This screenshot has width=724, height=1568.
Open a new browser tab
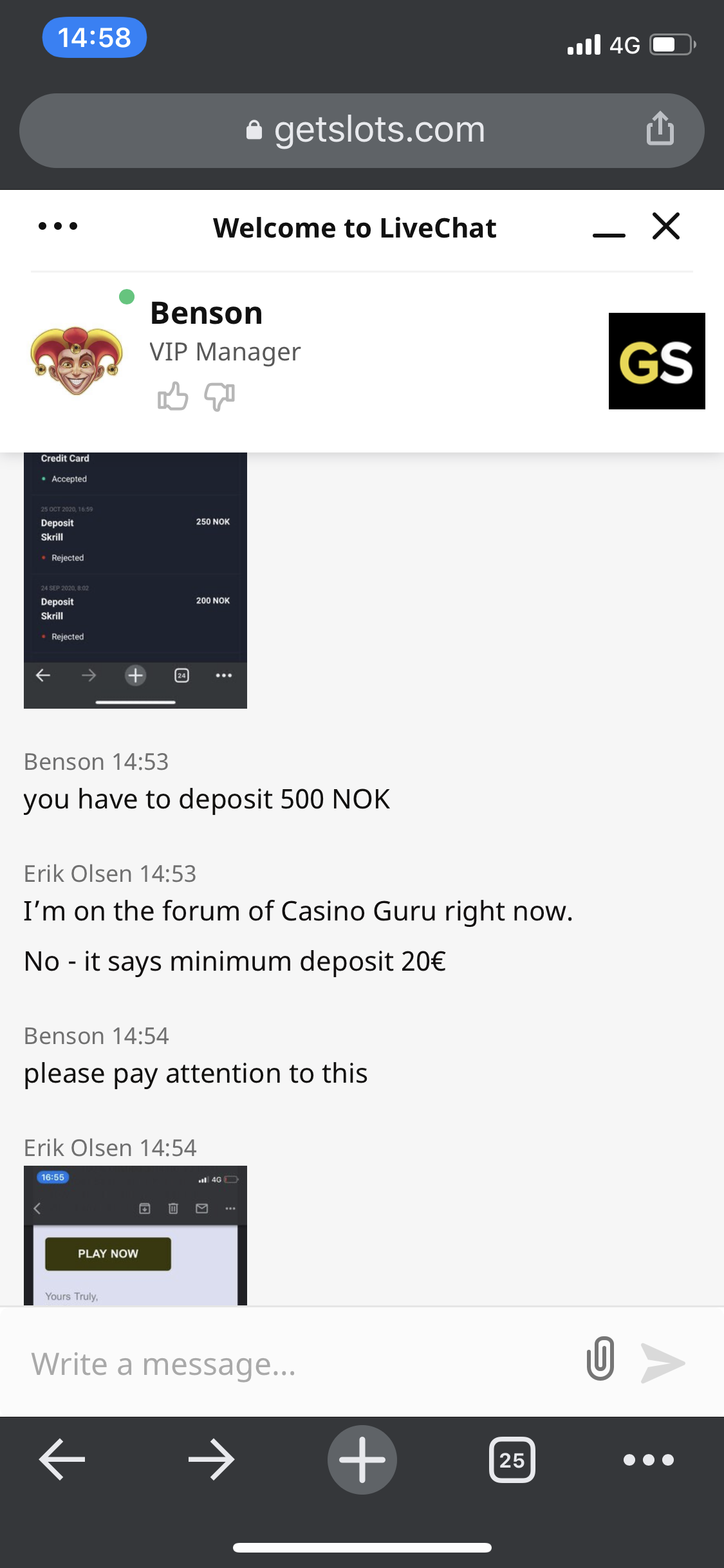click(x=362, y=1459)
